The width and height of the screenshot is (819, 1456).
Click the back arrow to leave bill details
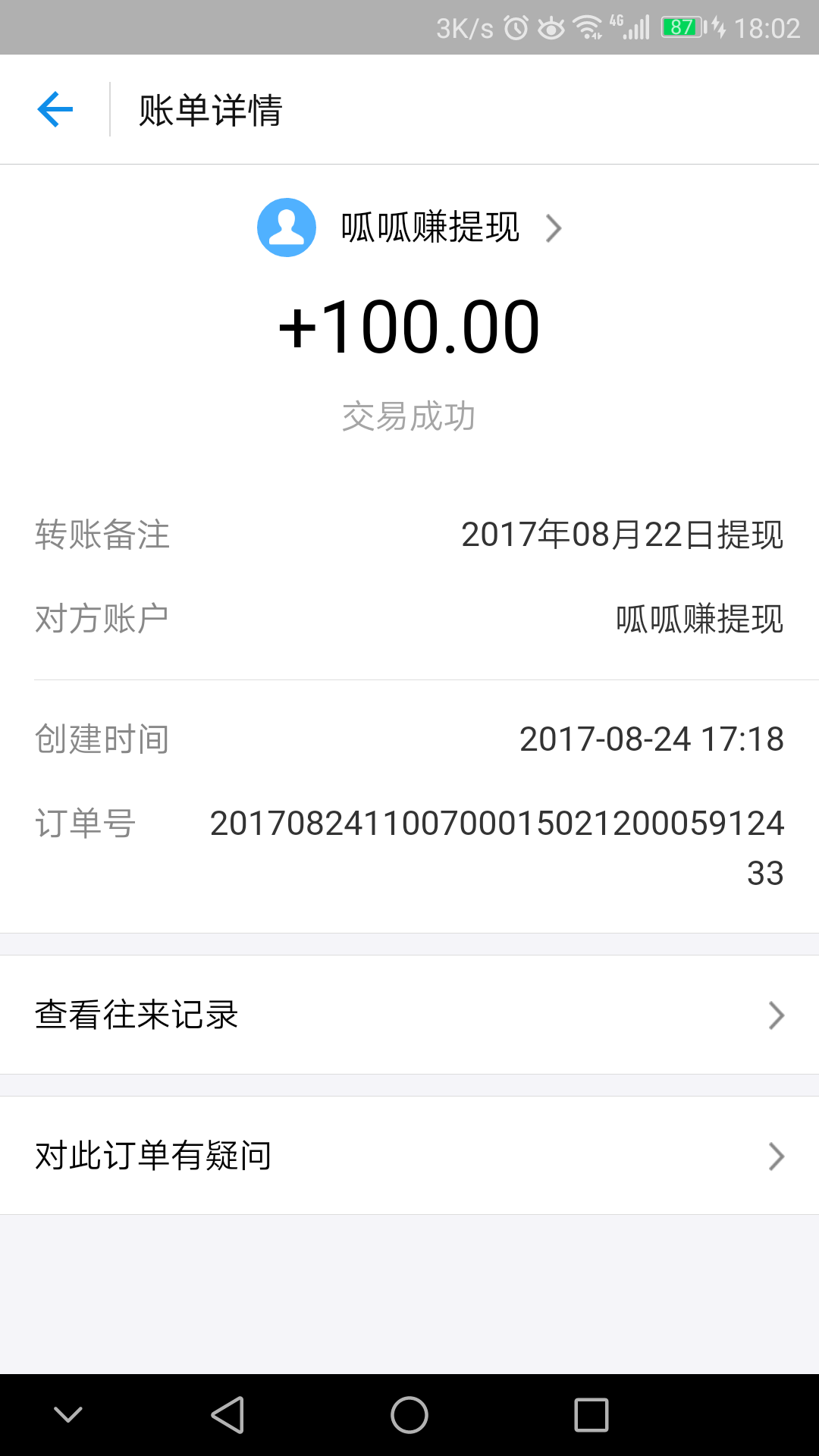click(54, 109)
